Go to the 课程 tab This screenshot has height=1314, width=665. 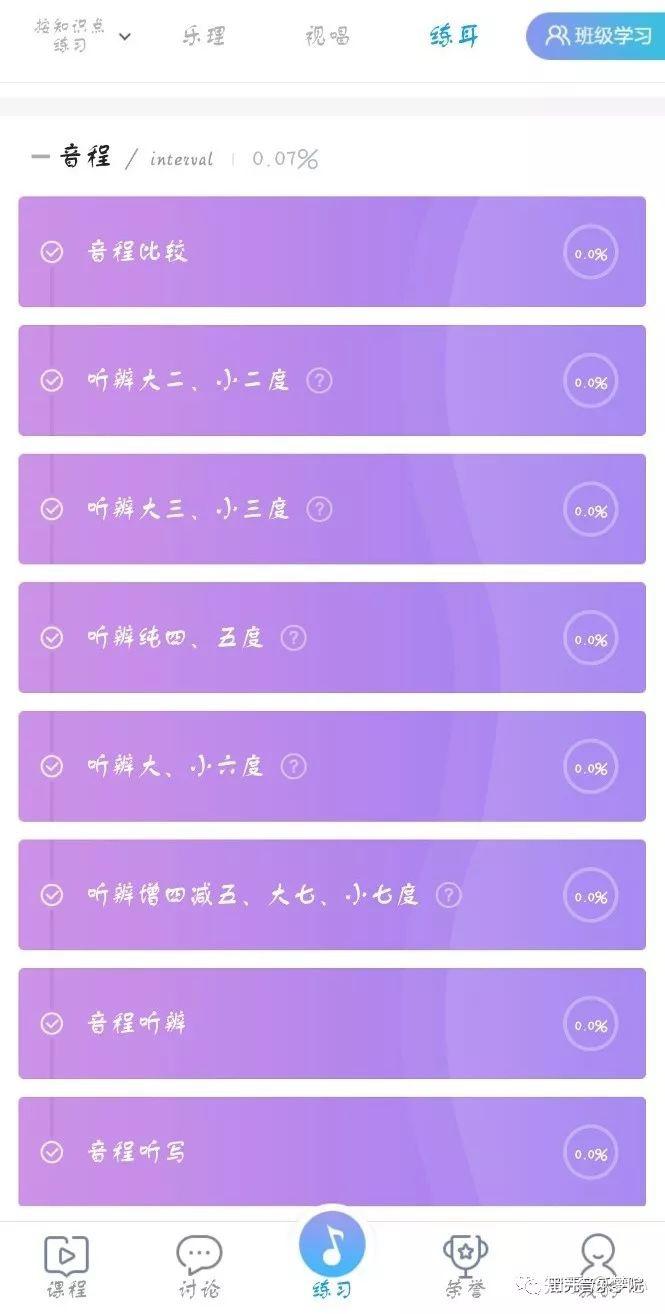pyautogui.click(x=66, y=1266)
